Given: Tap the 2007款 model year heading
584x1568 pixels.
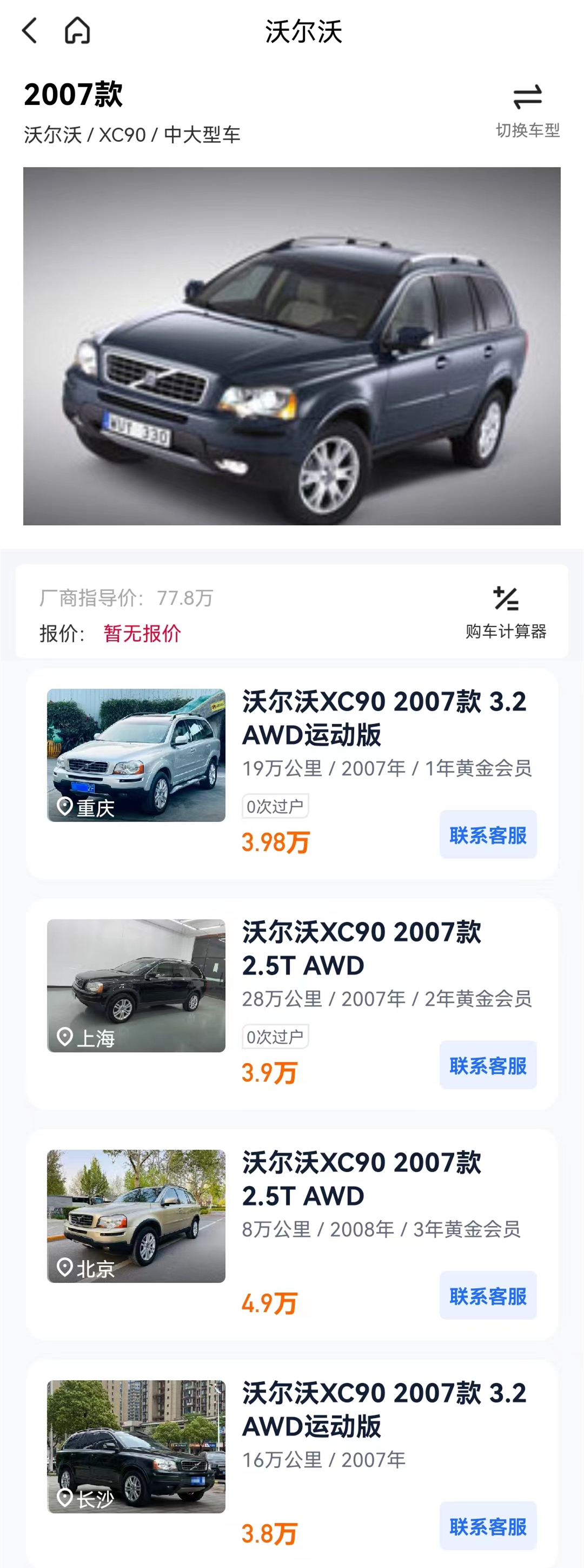Looking at the screenshot, I should [x=73, y=96].
